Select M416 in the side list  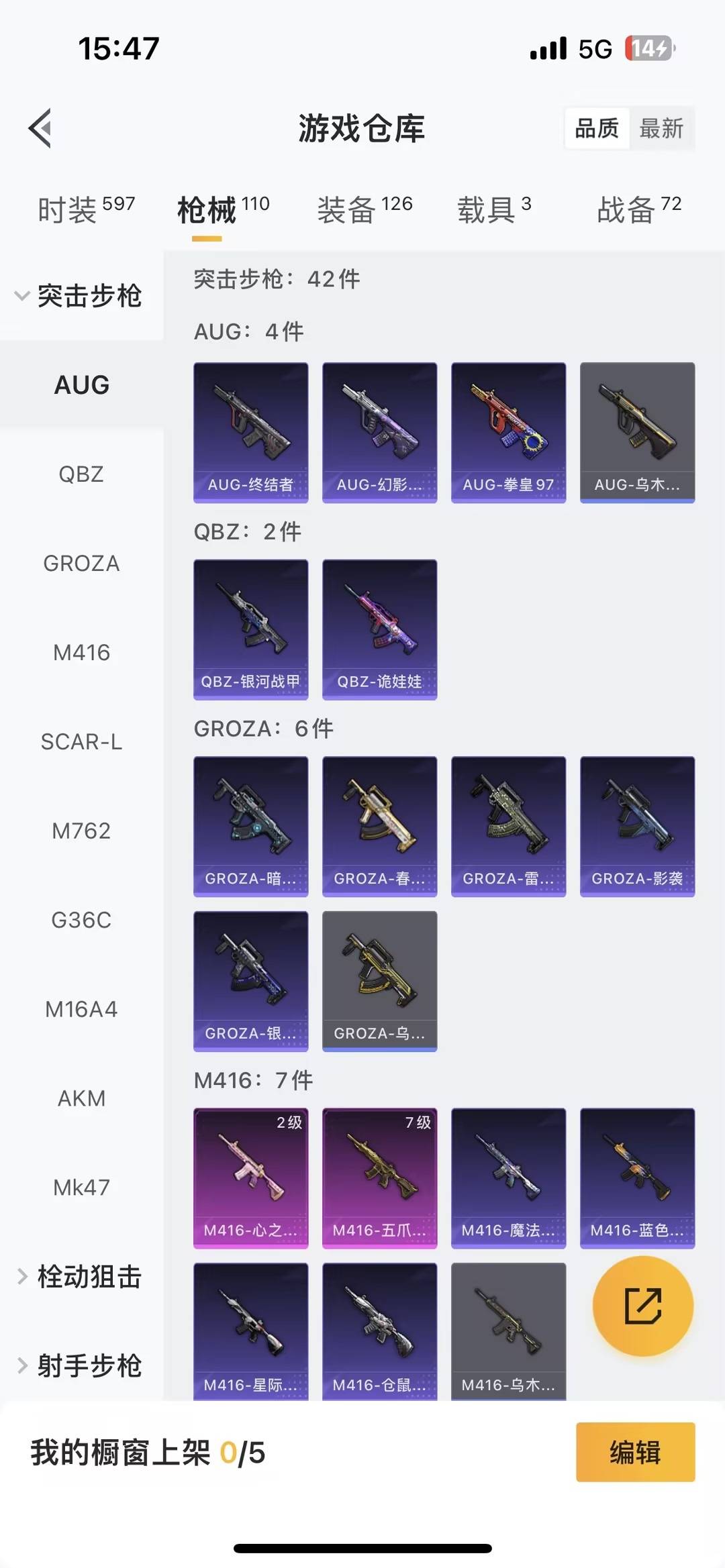pos(81,653)
